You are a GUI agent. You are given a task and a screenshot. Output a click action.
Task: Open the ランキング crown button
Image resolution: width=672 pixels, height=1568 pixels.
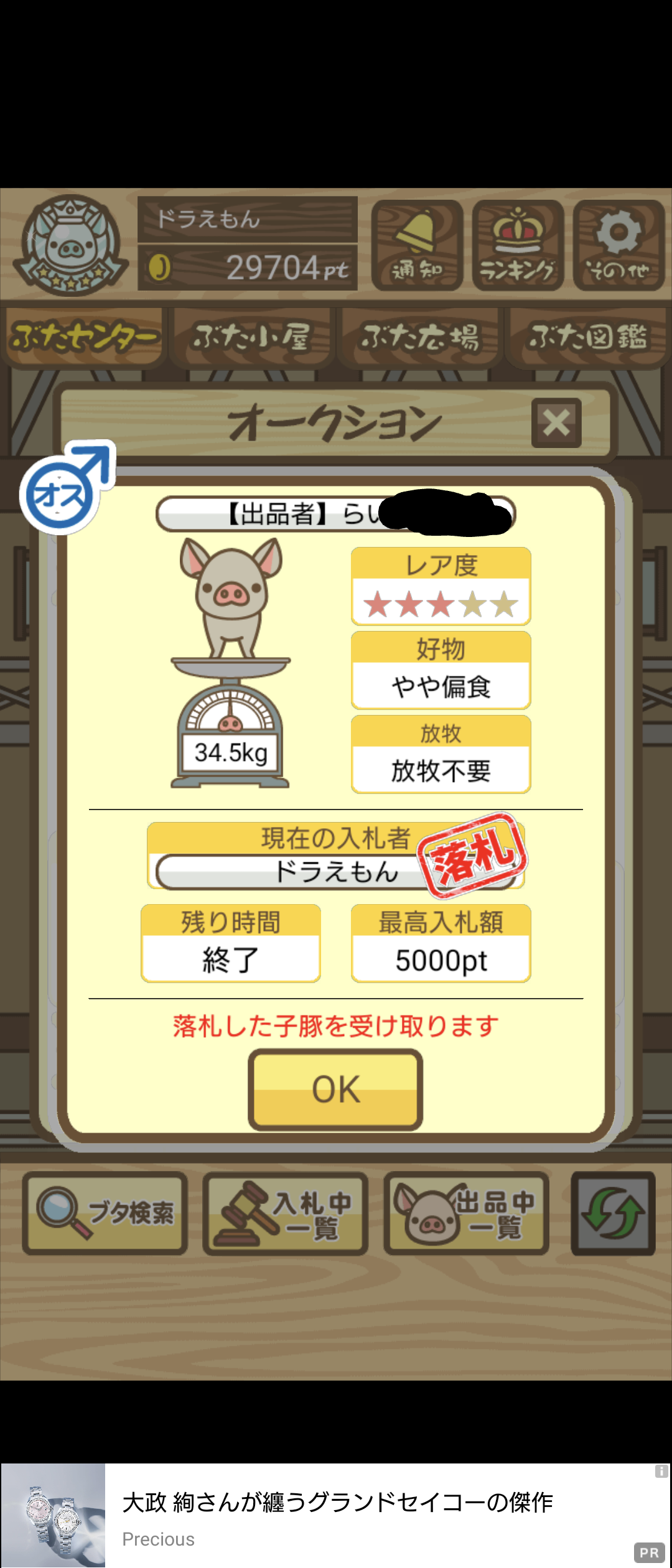pyautogui.click(x=518, y=245)
